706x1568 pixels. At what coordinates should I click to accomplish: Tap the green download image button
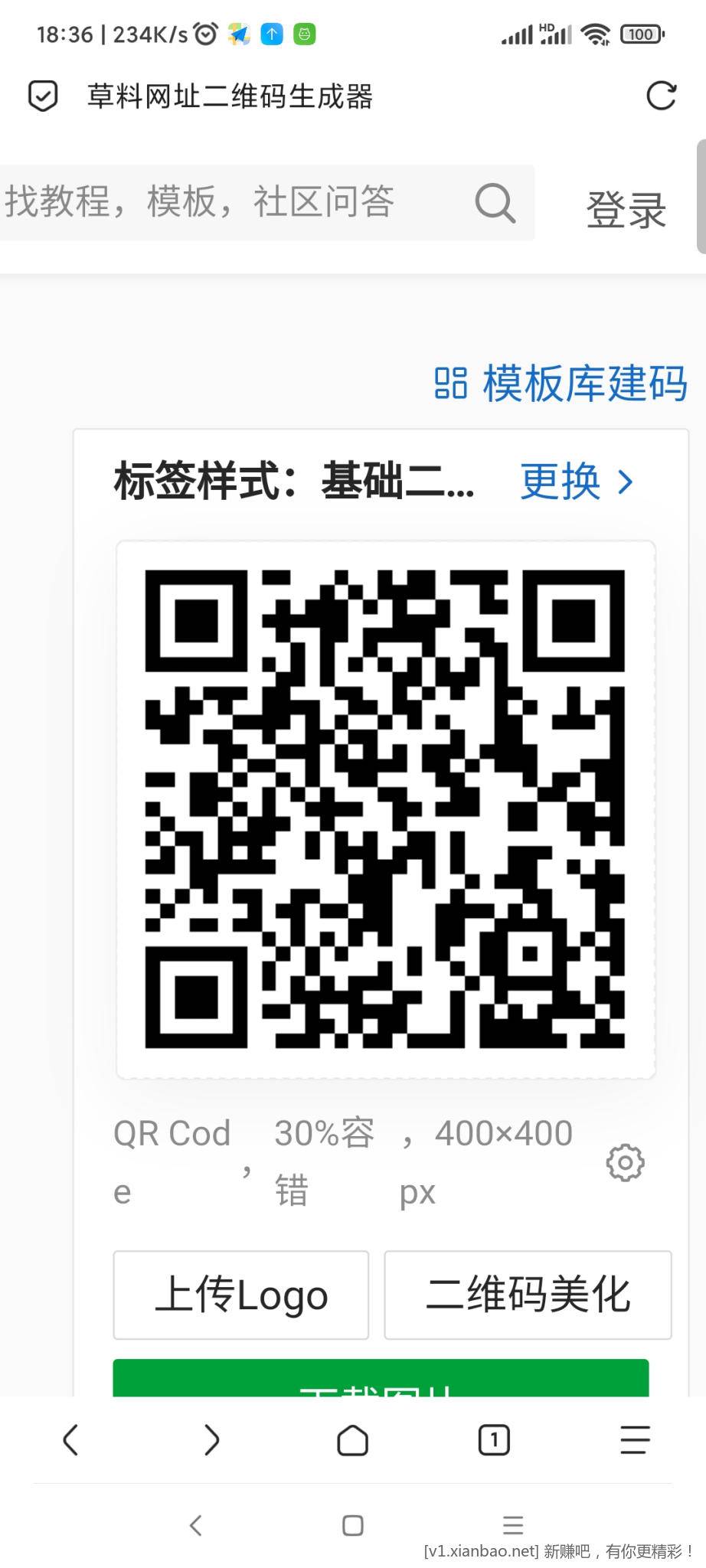pos(381,1380)
